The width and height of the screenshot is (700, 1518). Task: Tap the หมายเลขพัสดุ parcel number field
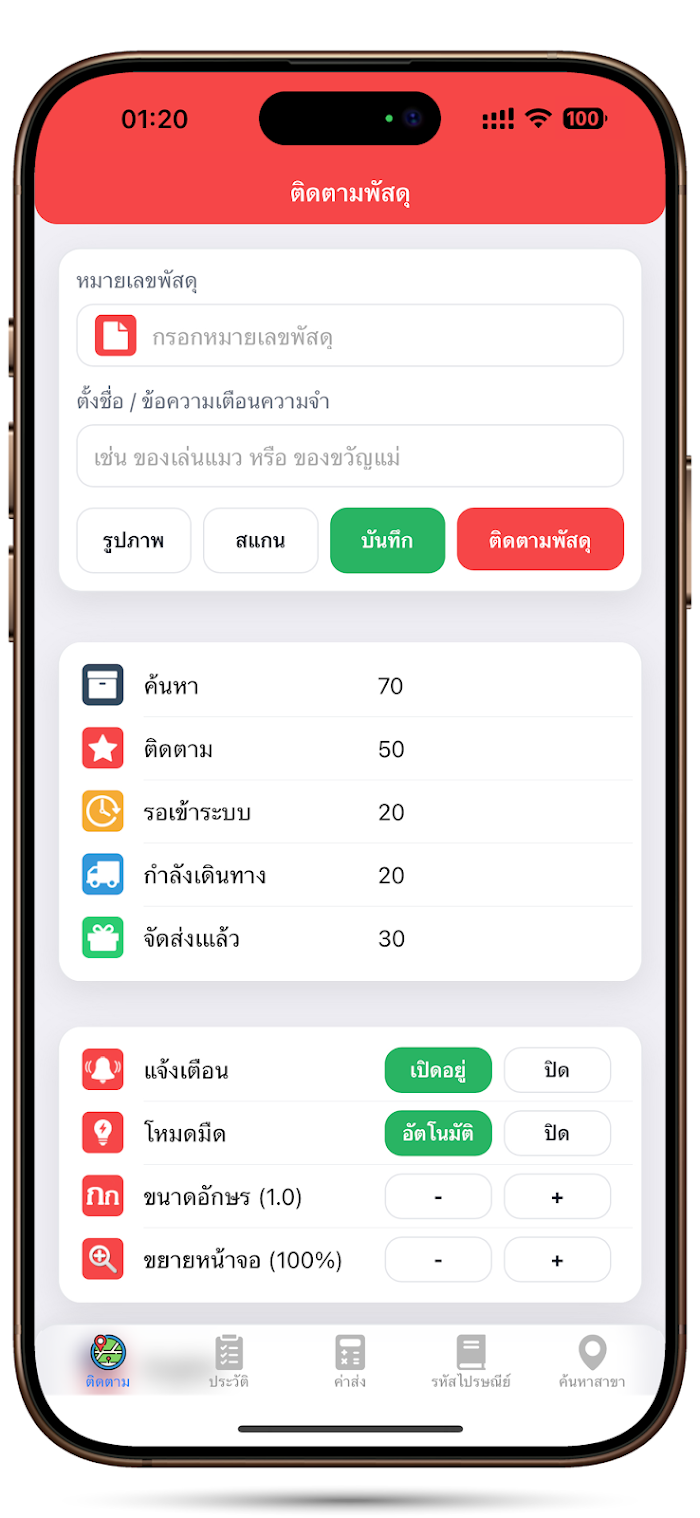380,336
